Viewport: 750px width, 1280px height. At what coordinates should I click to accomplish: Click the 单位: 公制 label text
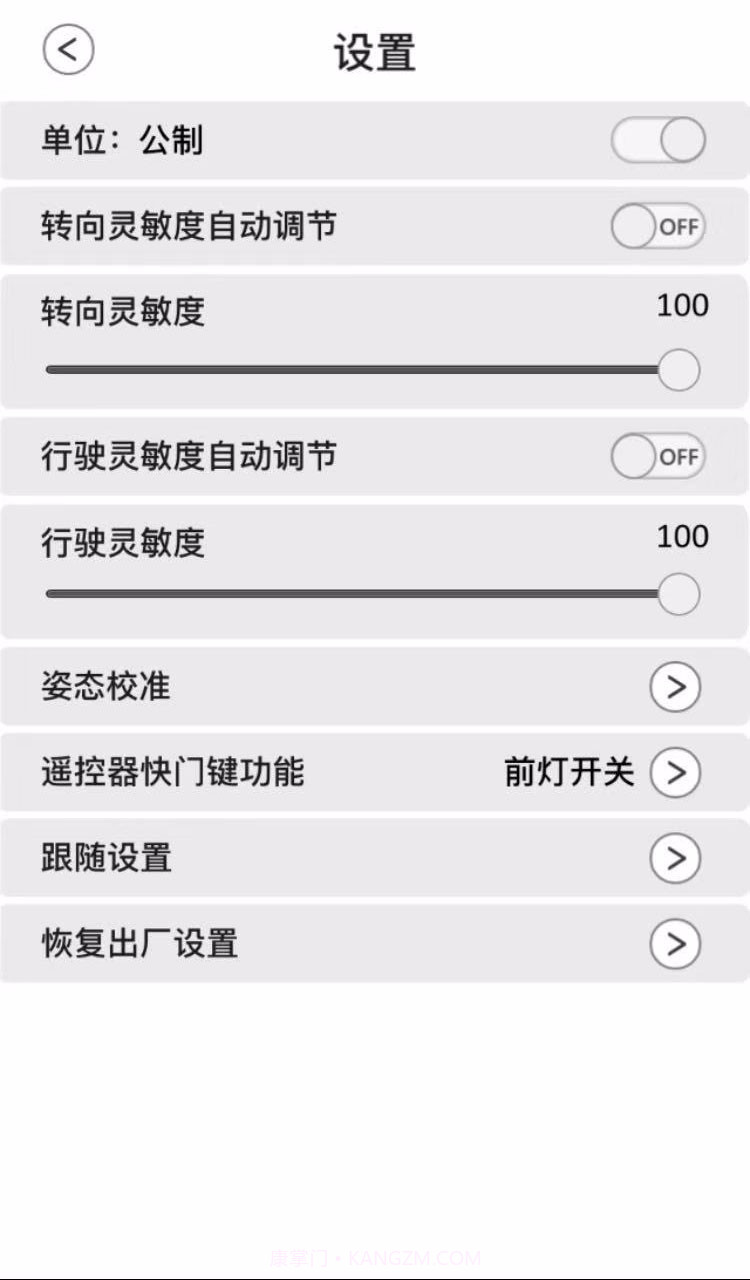(x=120, y=141)
